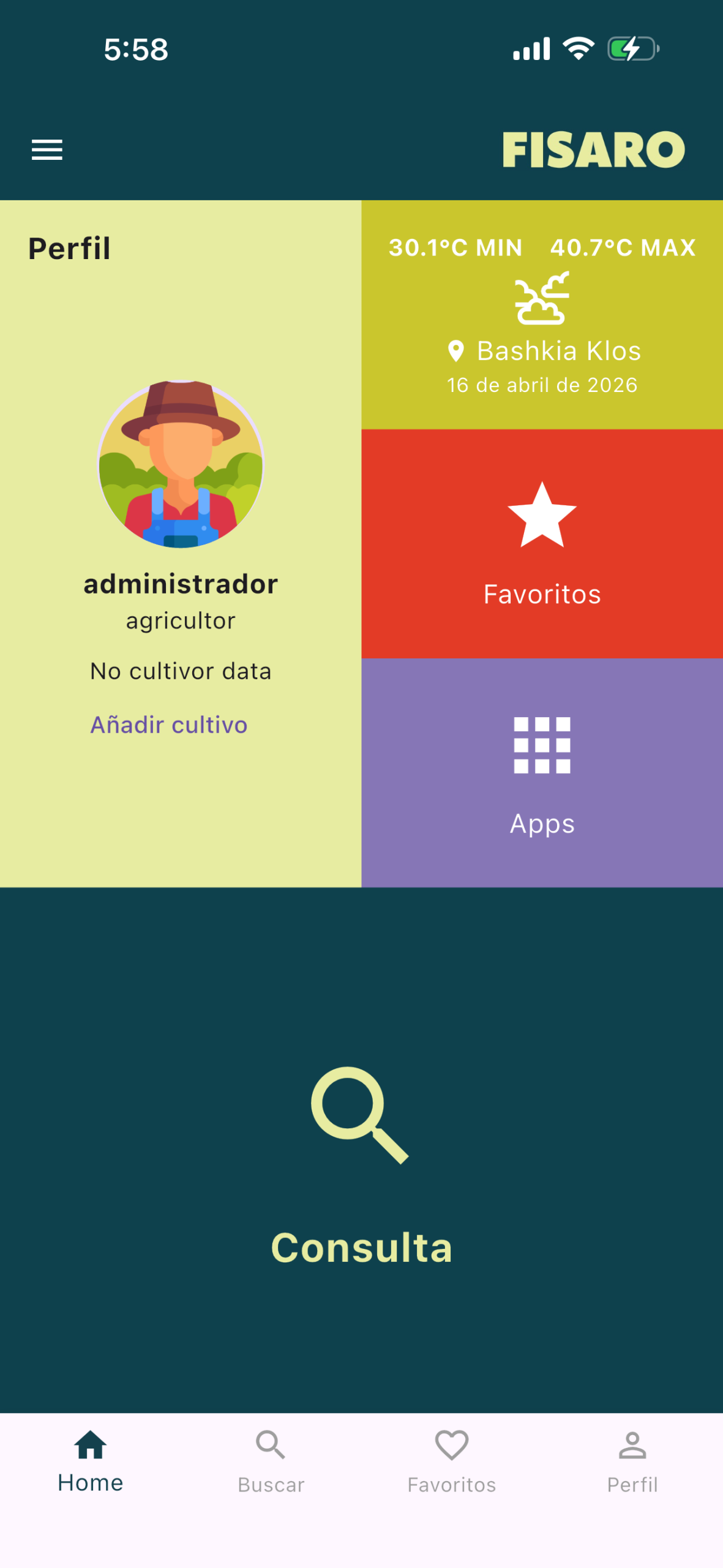Open the red Favoritos tile
The height and width of the screenshot is (1568, 723).
pyautogui.click(x=542, y=544)
